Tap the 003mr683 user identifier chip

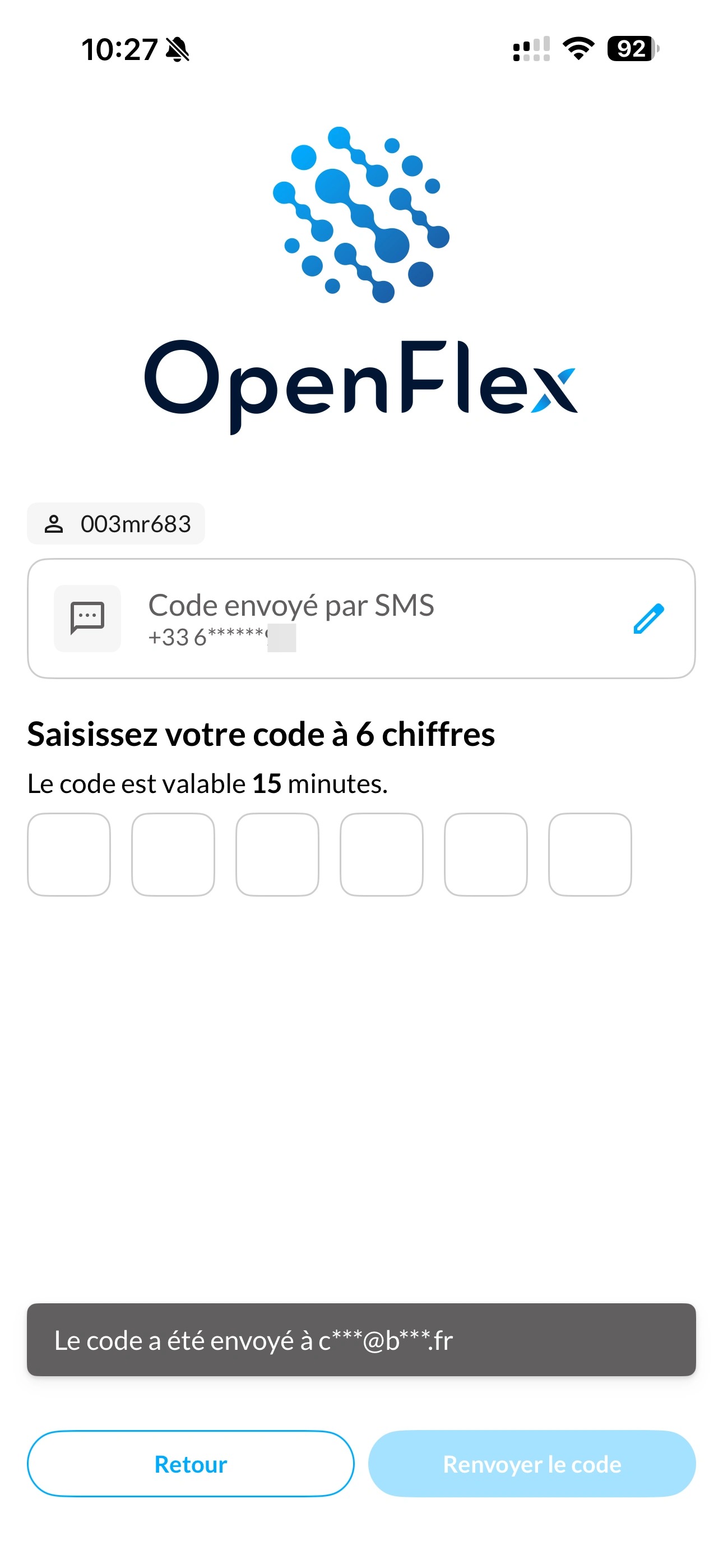116,523
